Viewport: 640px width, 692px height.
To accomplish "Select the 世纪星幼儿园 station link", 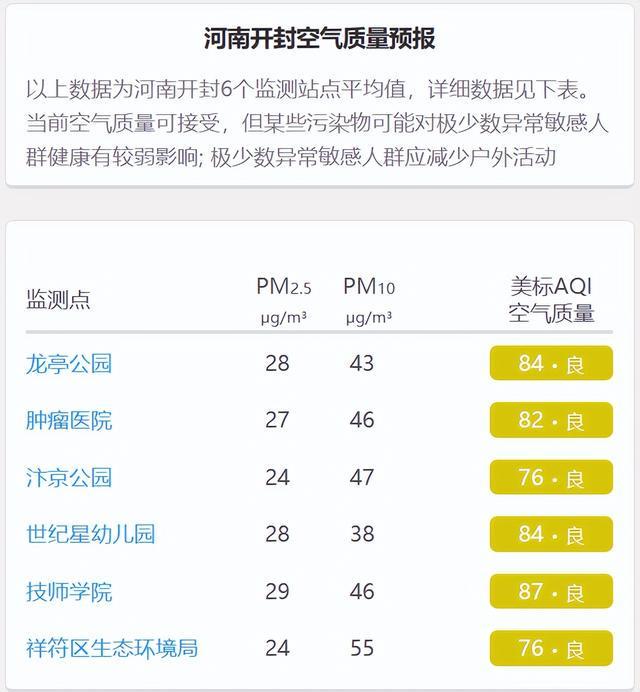I will click(x=91, y=534).
